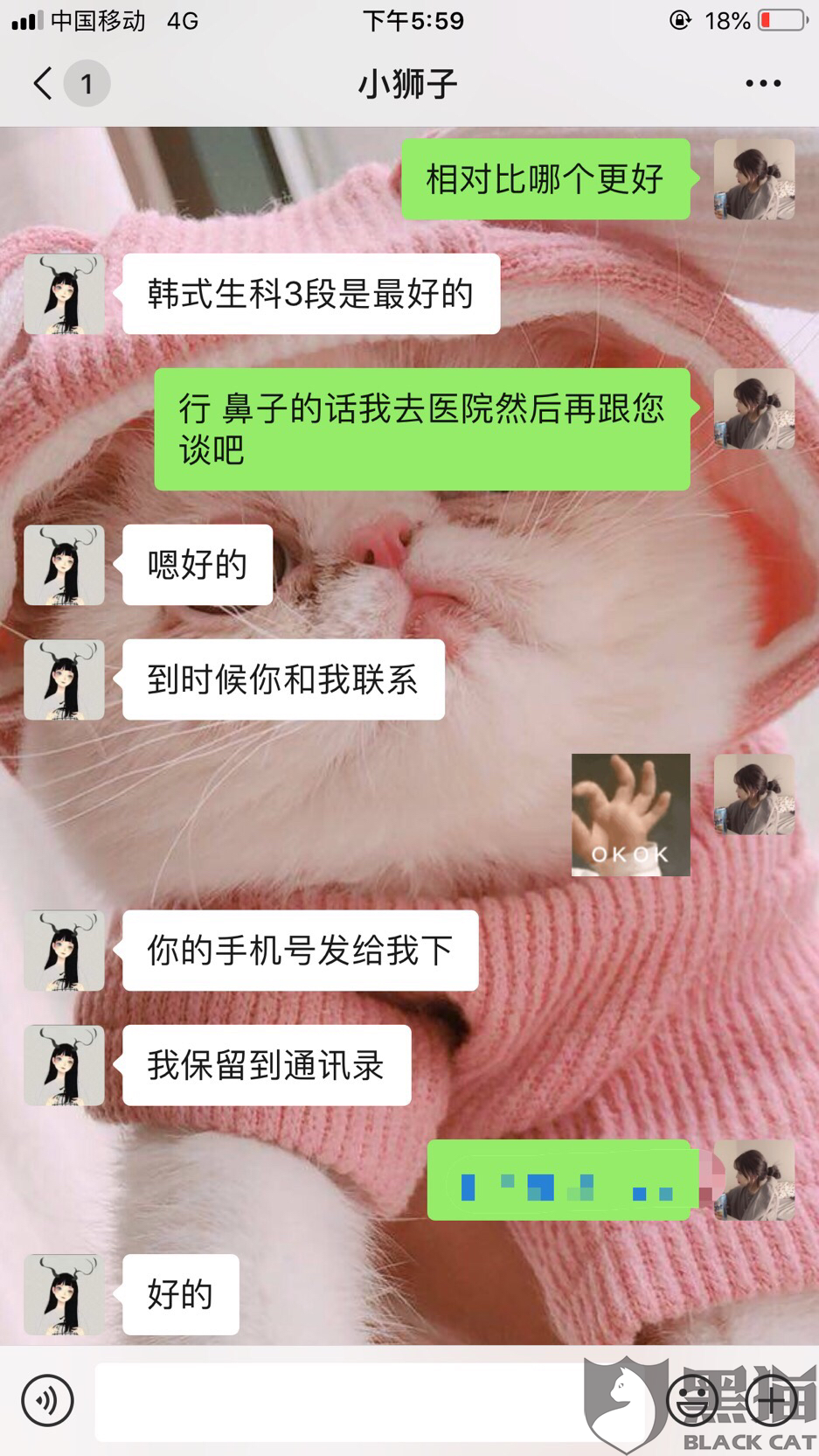Go back to the chat list
Viewport: 819px width, 1456px height.
pyautogui.click(x=44, y=84)
